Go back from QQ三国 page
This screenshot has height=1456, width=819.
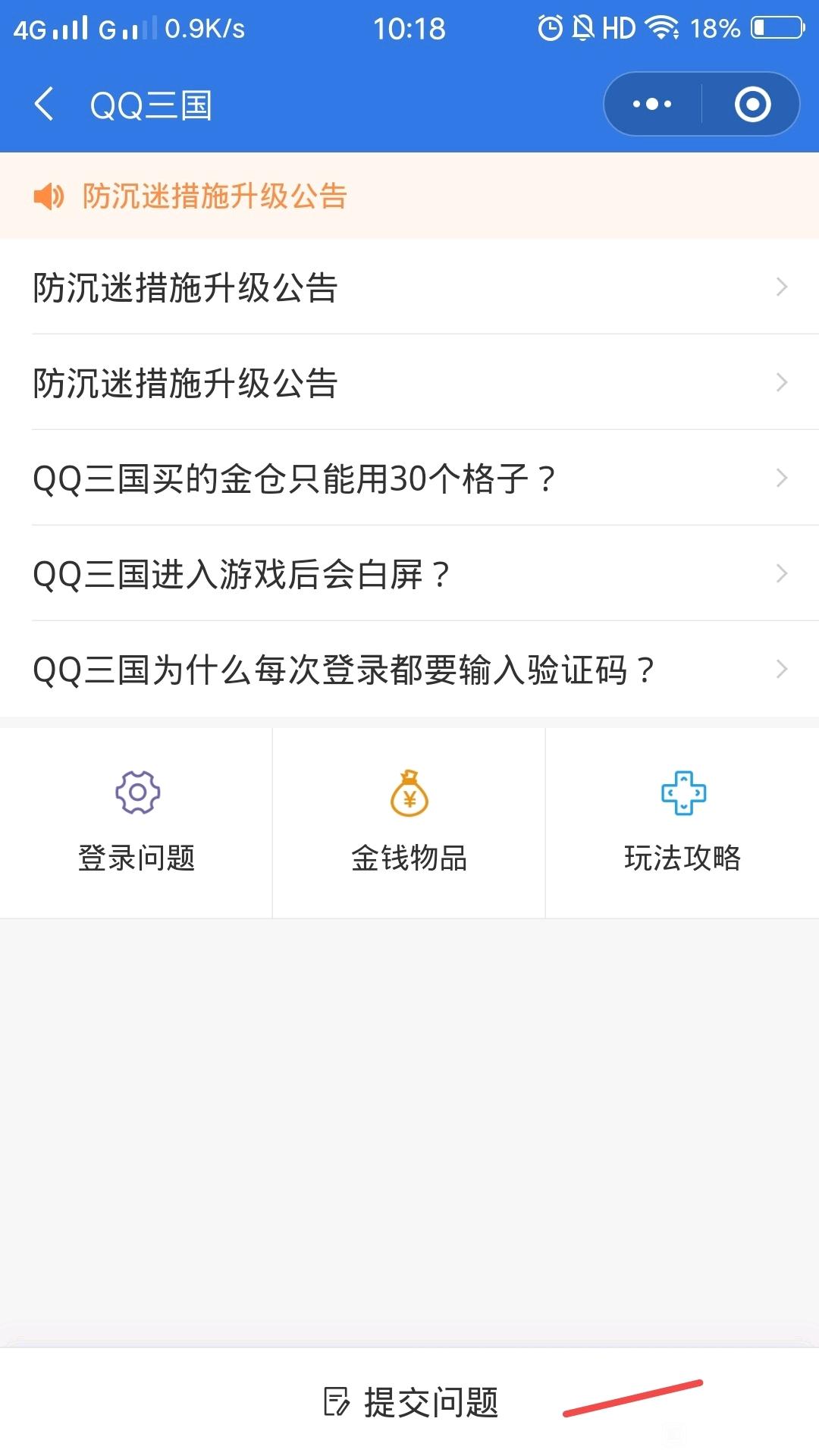coord(45,104)
